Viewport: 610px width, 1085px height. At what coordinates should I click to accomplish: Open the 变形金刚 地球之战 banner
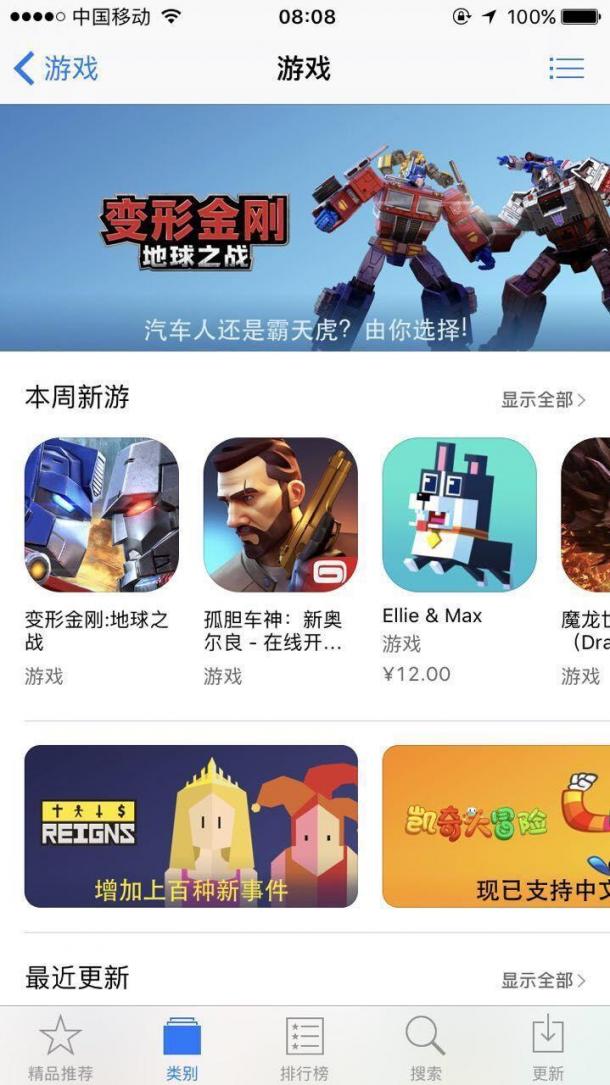[305, 228]
